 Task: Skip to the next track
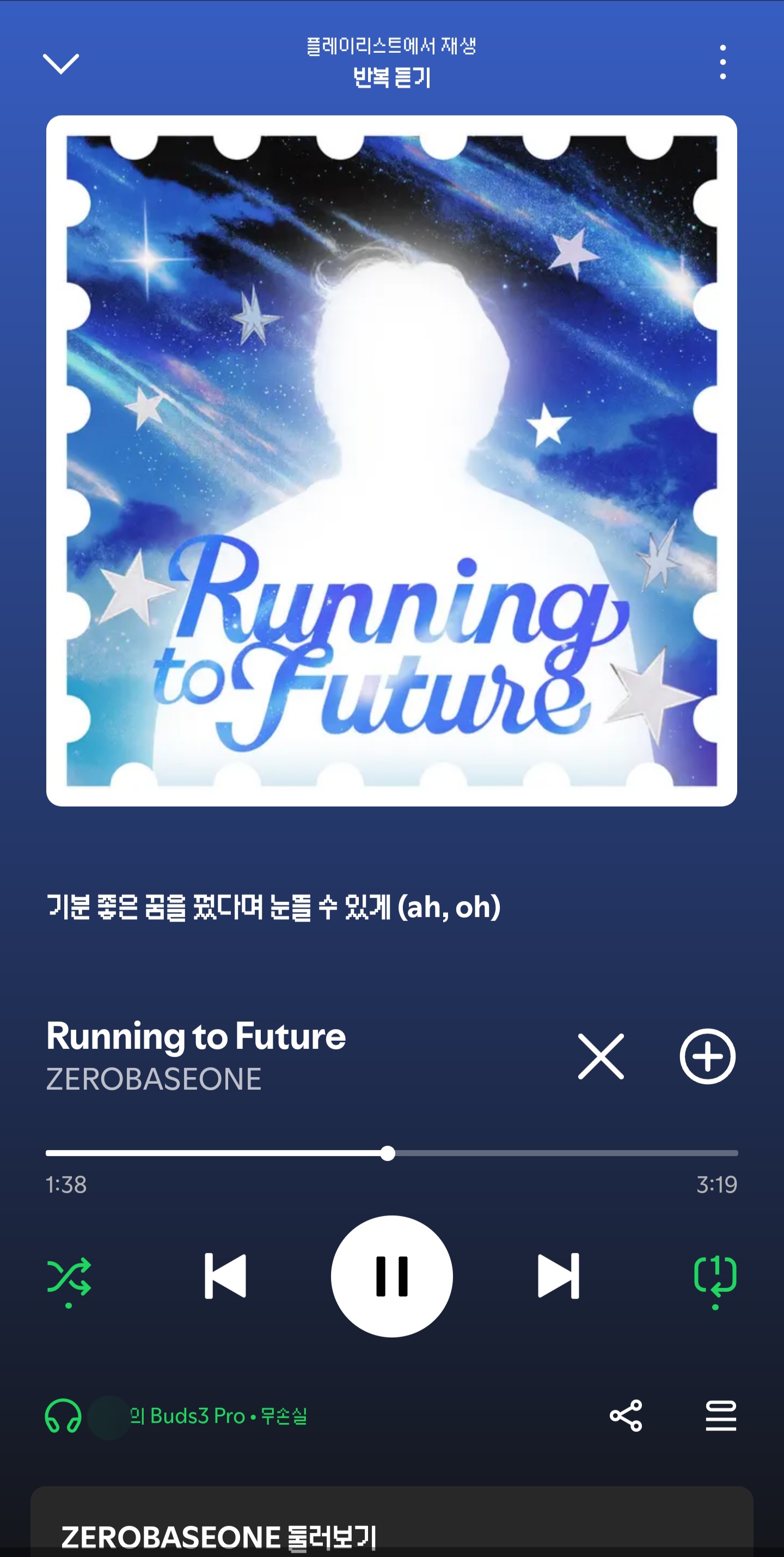(x=558, y=1276)
